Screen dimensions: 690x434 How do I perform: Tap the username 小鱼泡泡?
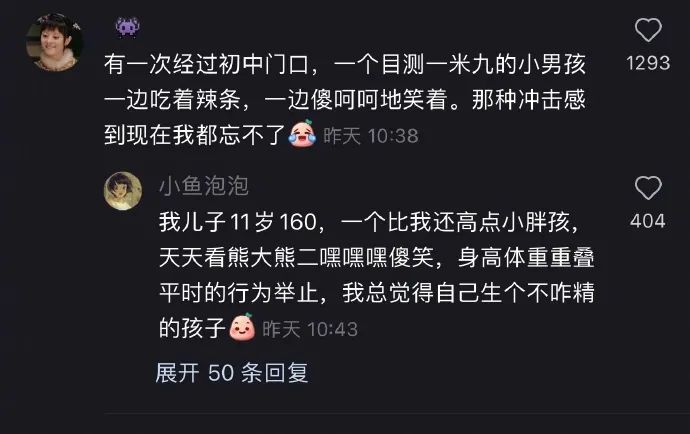point(204,186)
